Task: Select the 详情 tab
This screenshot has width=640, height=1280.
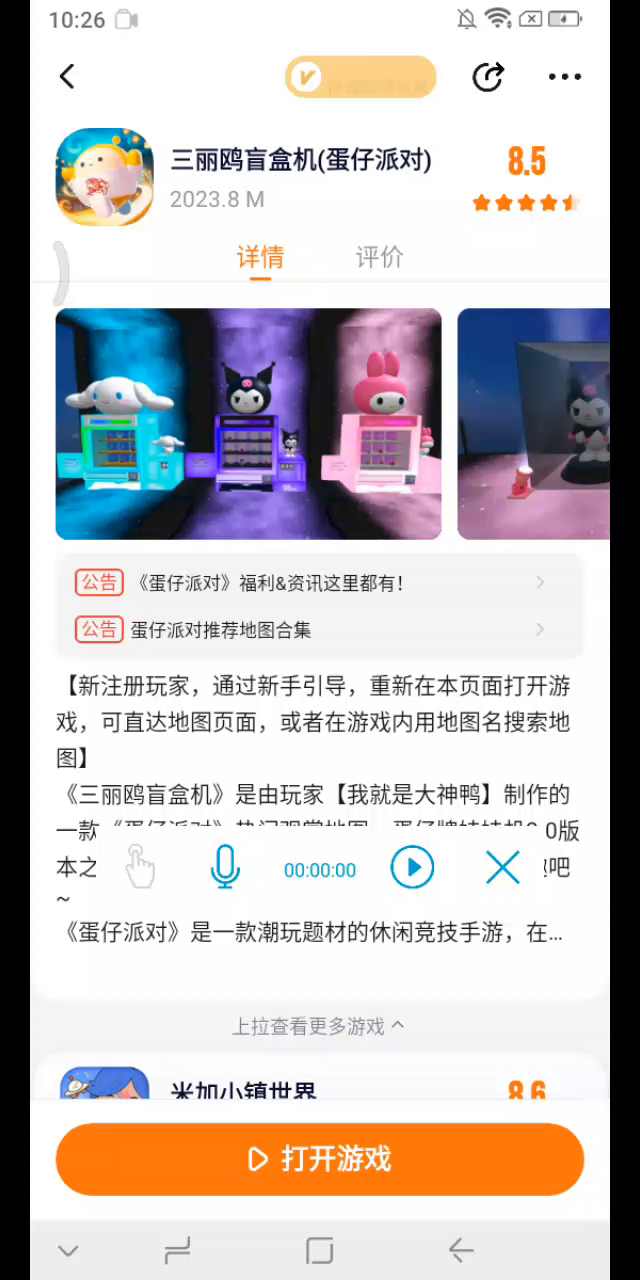Action: 260,257
